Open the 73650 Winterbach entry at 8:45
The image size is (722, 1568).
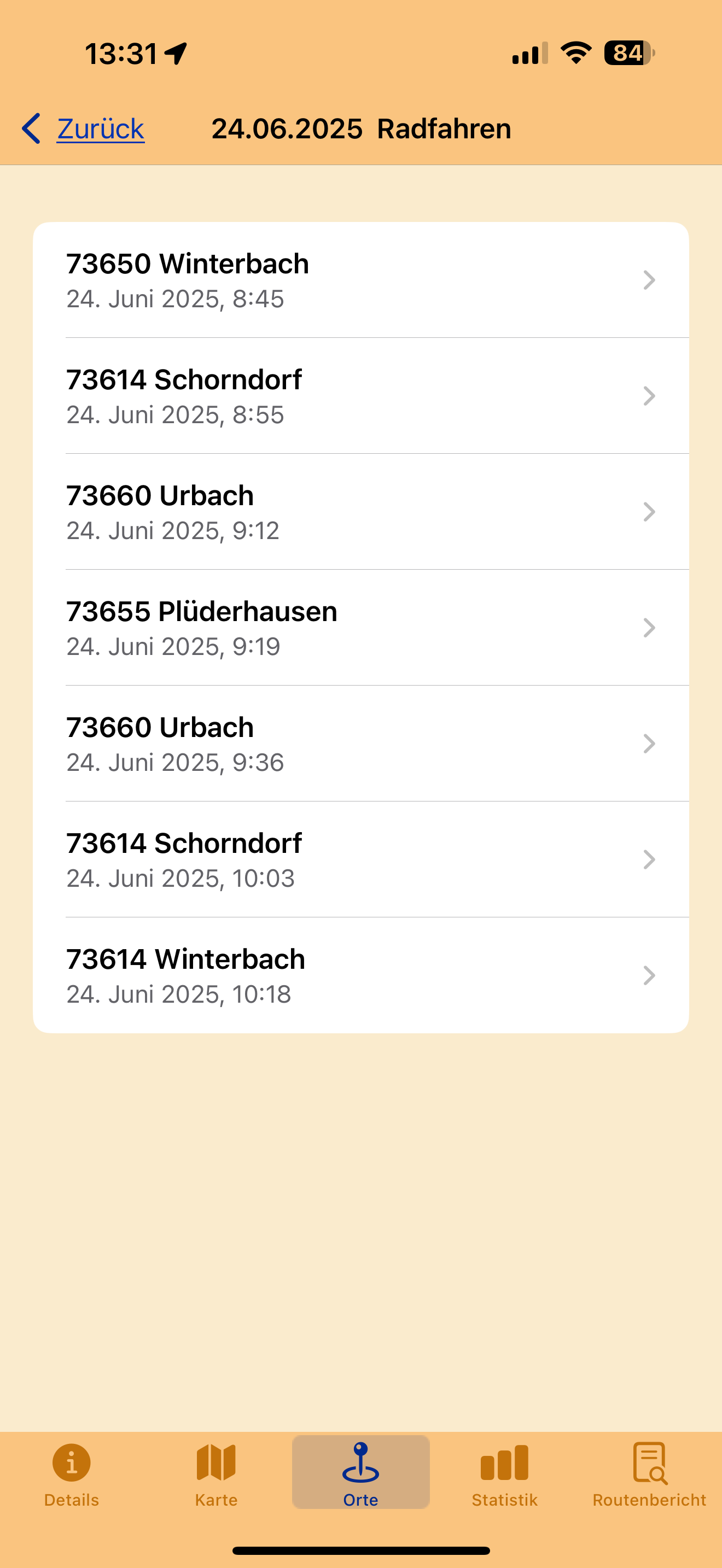coord(361,280)
